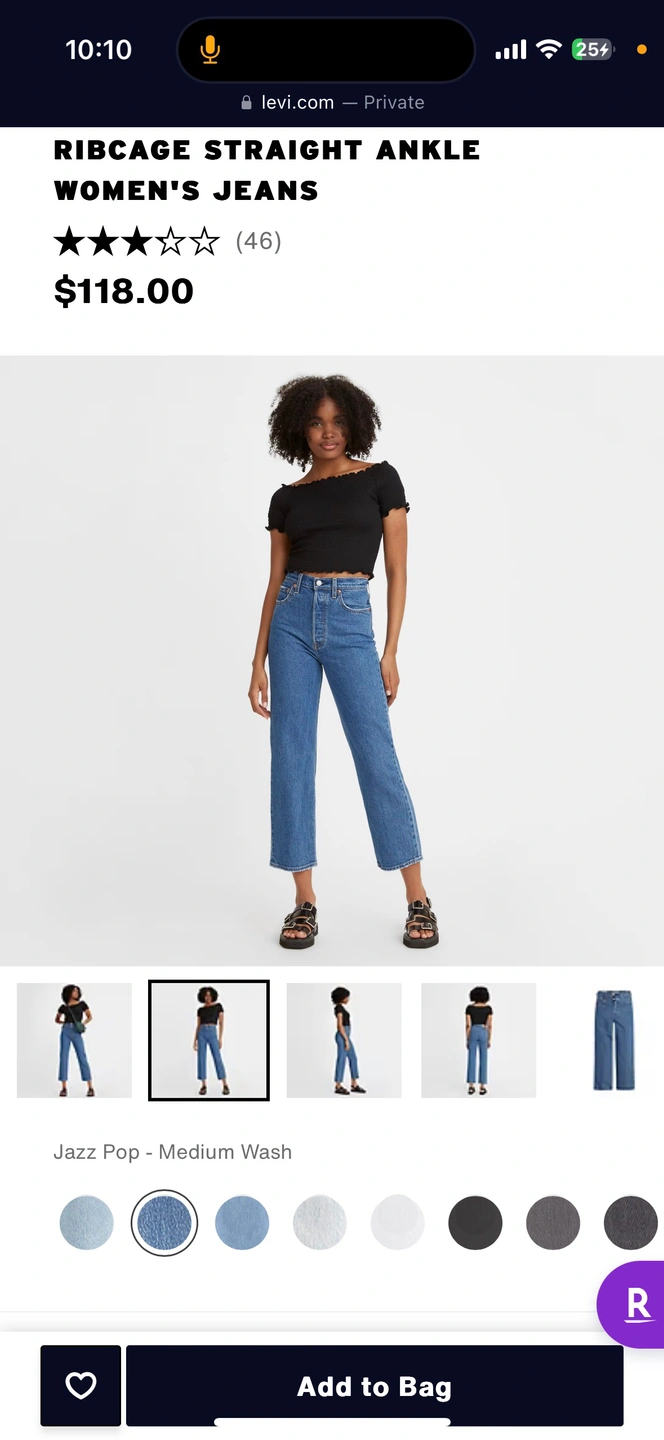View the back-view thumbnail of the model

click(x=478, y=1040)
